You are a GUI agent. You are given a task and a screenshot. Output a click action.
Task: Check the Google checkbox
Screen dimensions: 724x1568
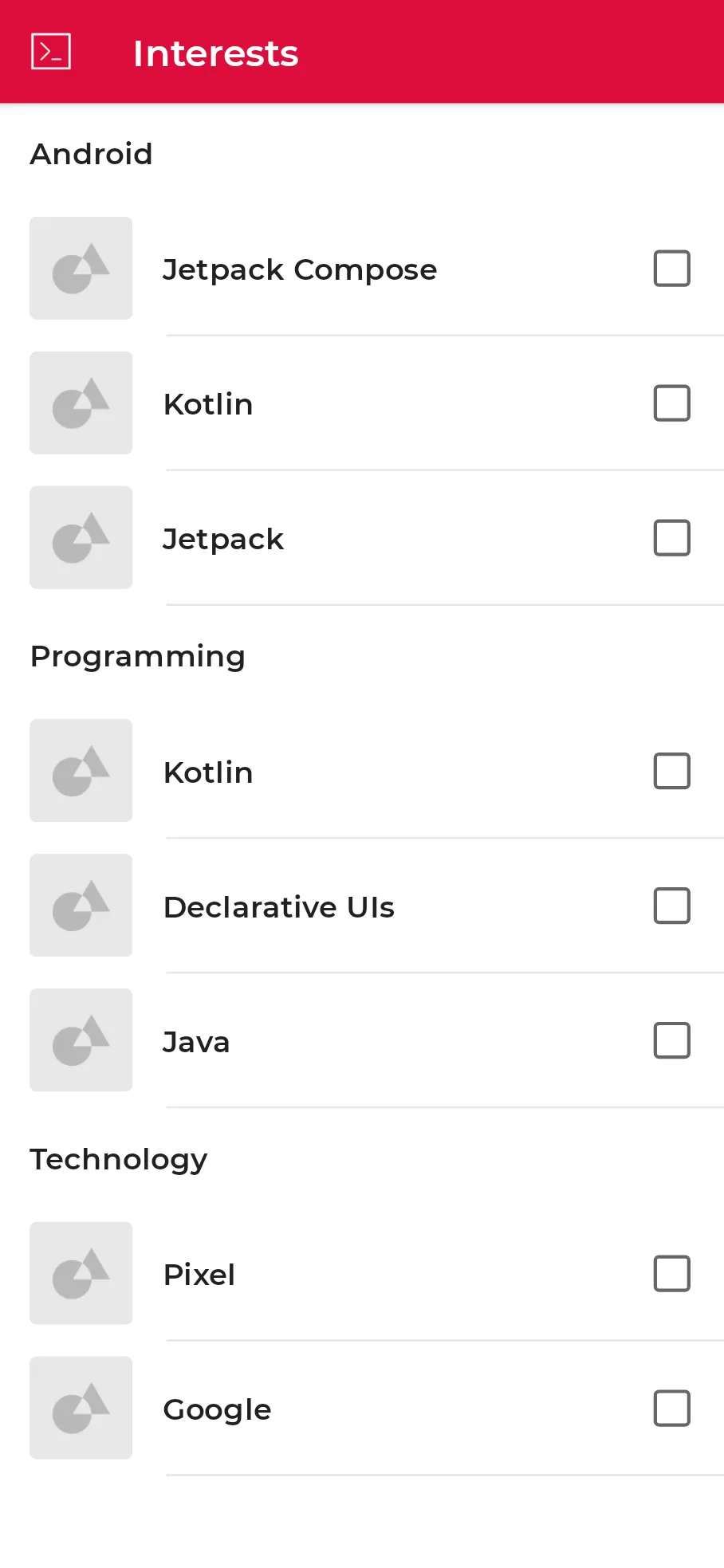pos(671,1409)
